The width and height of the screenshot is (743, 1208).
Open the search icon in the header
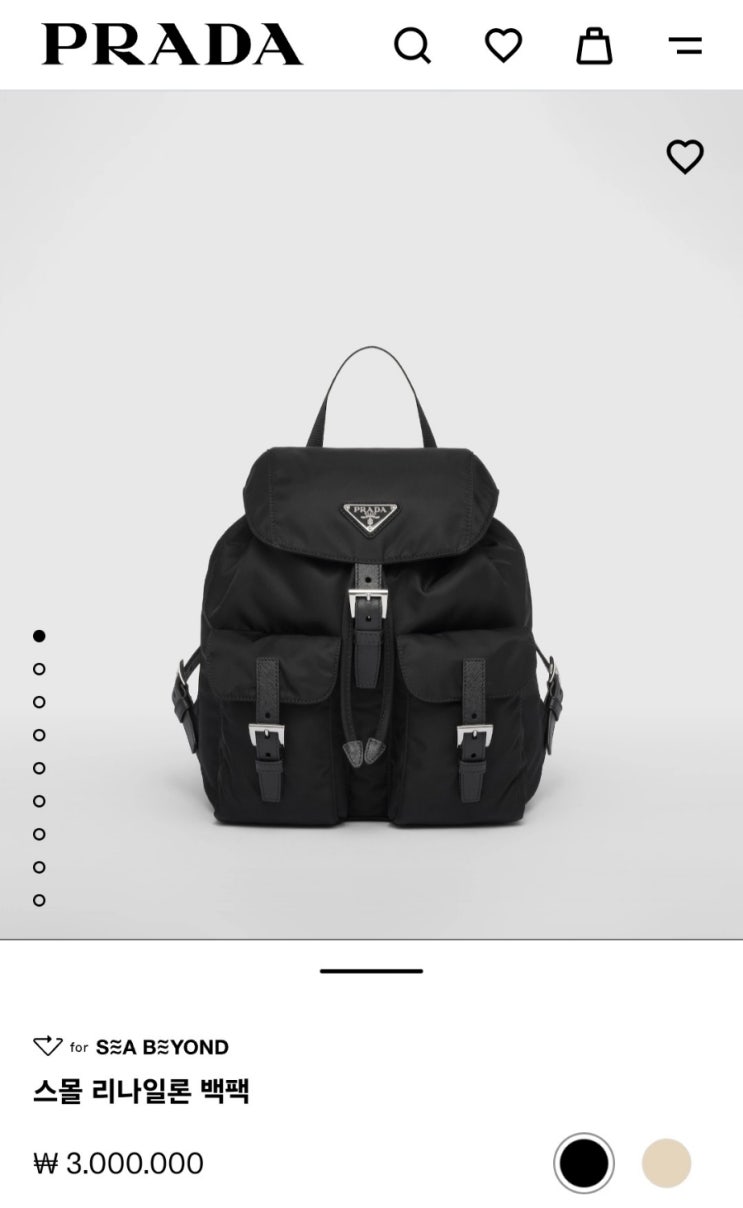411,45
